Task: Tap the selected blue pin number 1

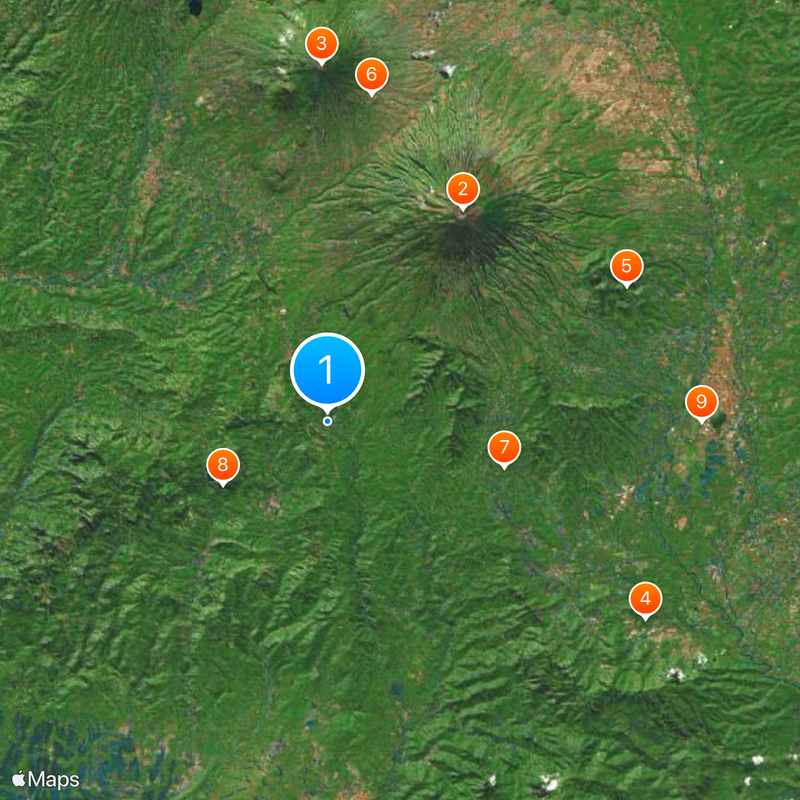Action: pyautogui.click(x=327, y=370)
